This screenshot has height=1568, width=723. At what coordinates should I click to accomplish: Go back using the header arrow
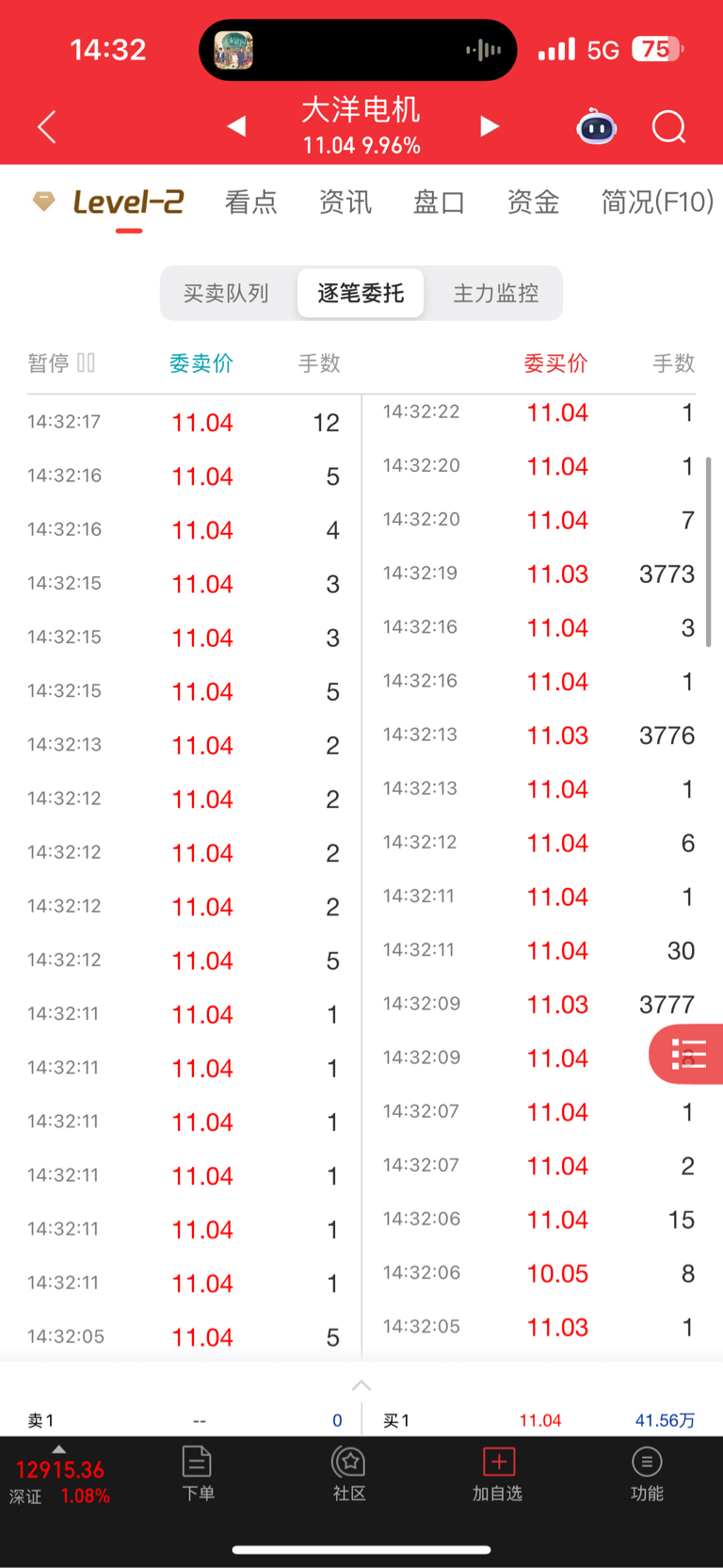tap(47, 127)
